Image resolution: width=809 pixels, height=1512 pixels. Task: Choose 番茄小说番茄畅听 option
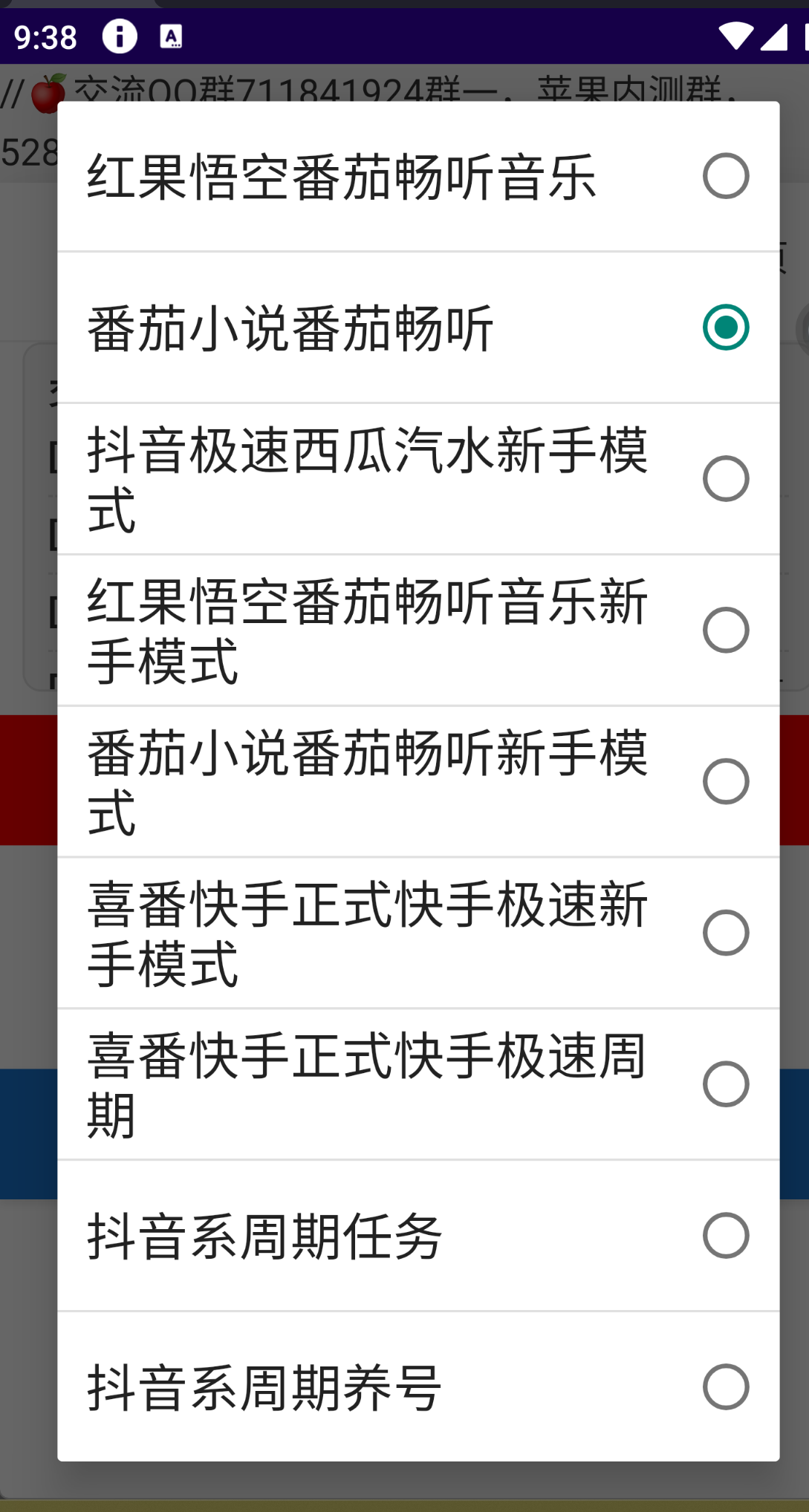coord(418,328)
